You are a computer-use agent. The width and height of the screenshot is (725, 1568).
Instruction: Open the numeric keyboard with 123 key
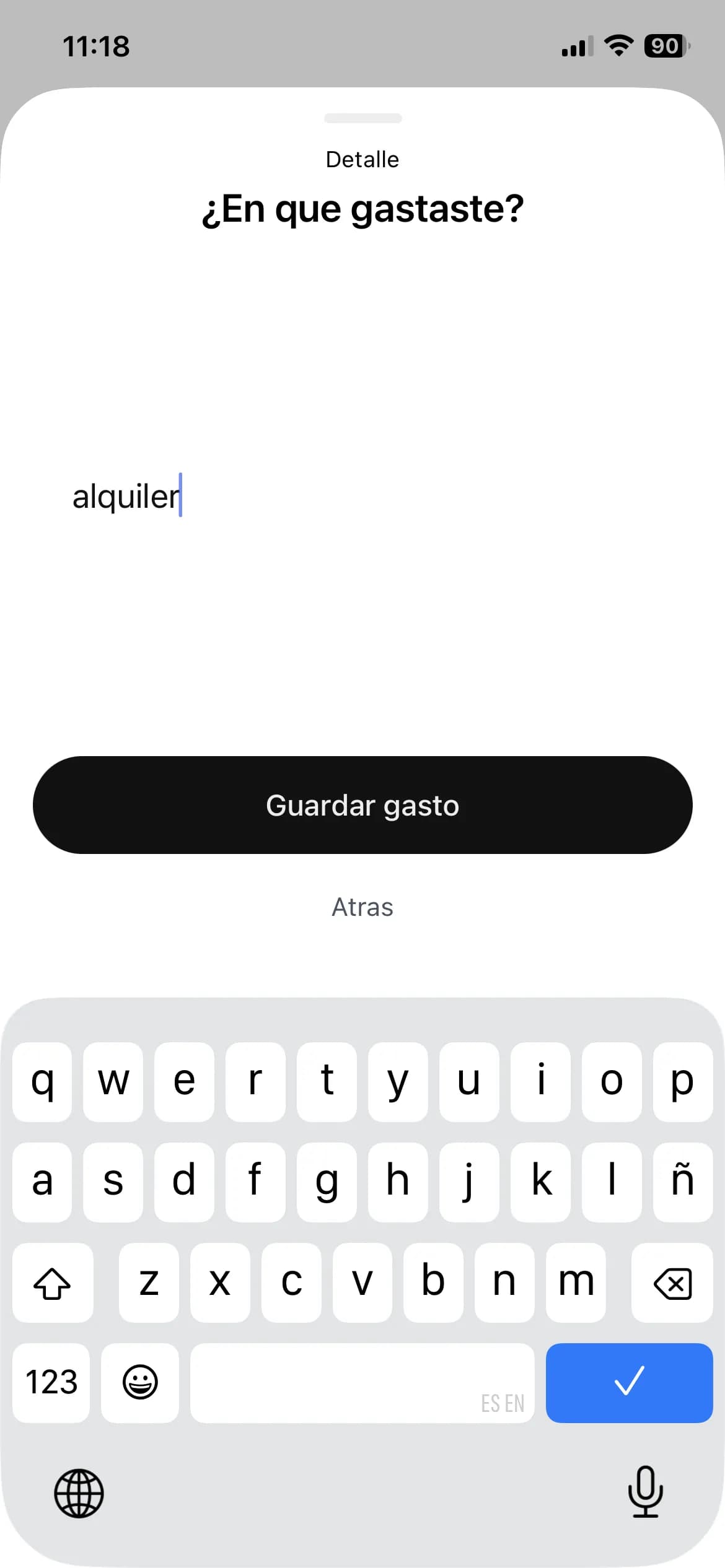pos(51,1382)
